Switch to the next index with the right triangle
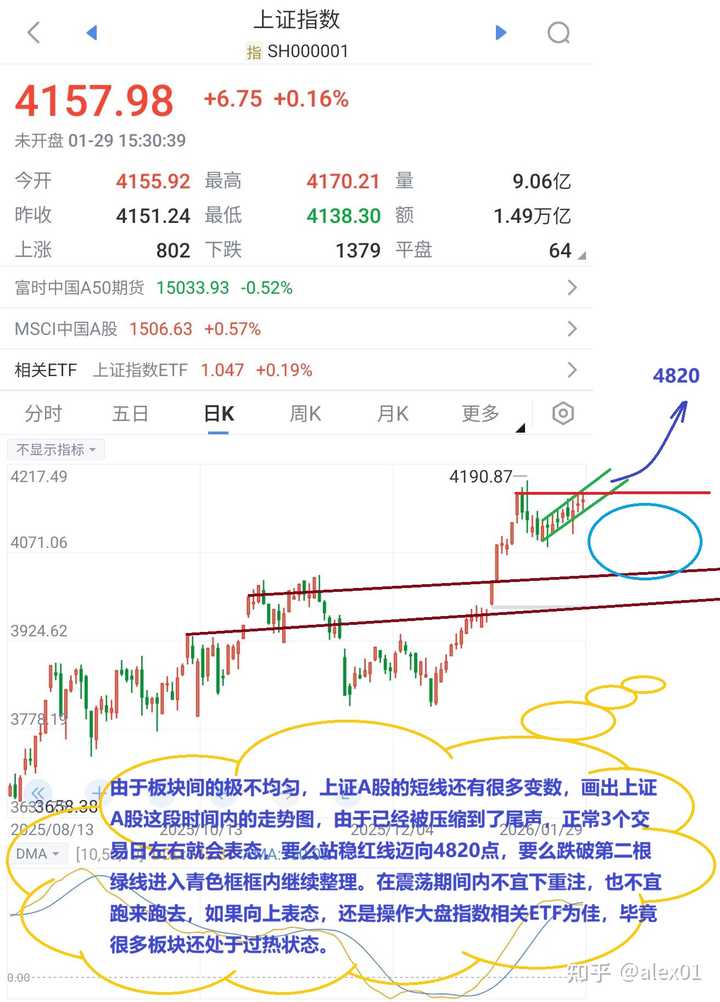The image size is (720, 1002). [501, 32]
